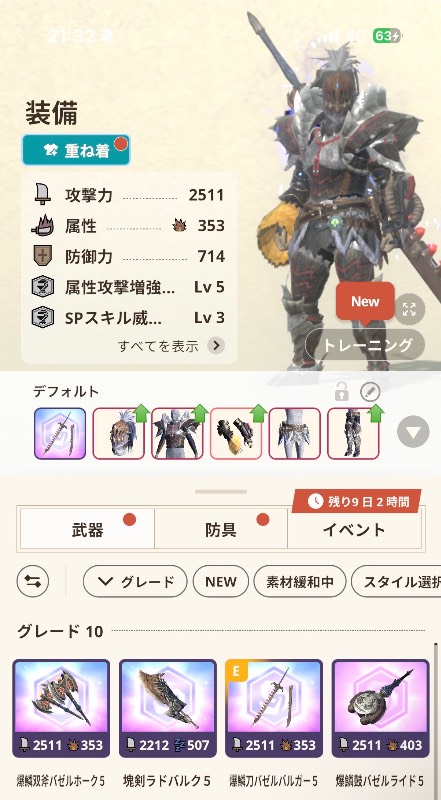Select the equipped gloves slot
Viewport: 441px width, 800px height.
click(x=236, y=434)
